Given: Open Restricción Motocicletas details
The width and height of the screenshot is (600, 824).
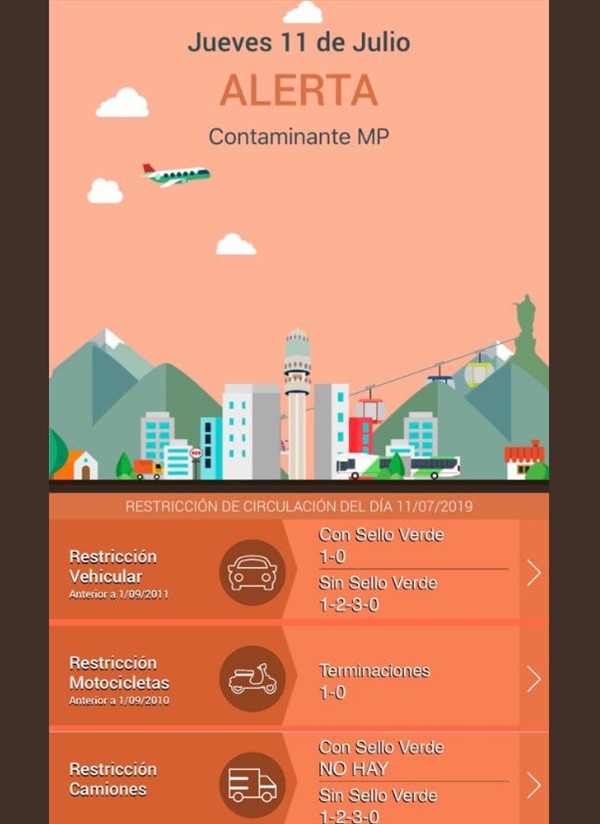Looking at the screenshot, I should [x=533, y=679].
